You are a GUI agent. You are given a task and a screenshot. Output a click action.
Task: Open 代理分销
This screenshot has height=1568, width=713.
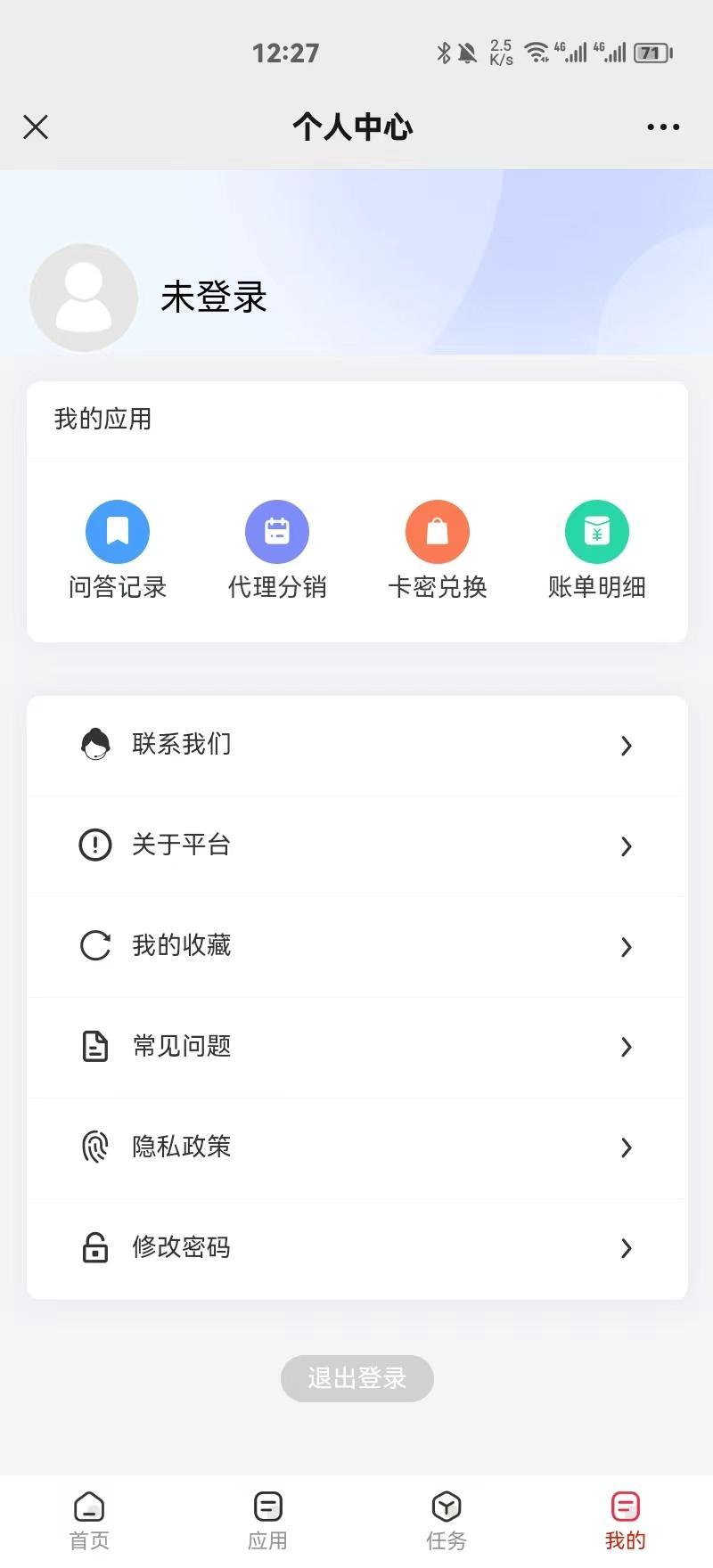click(x=277, y=550)
